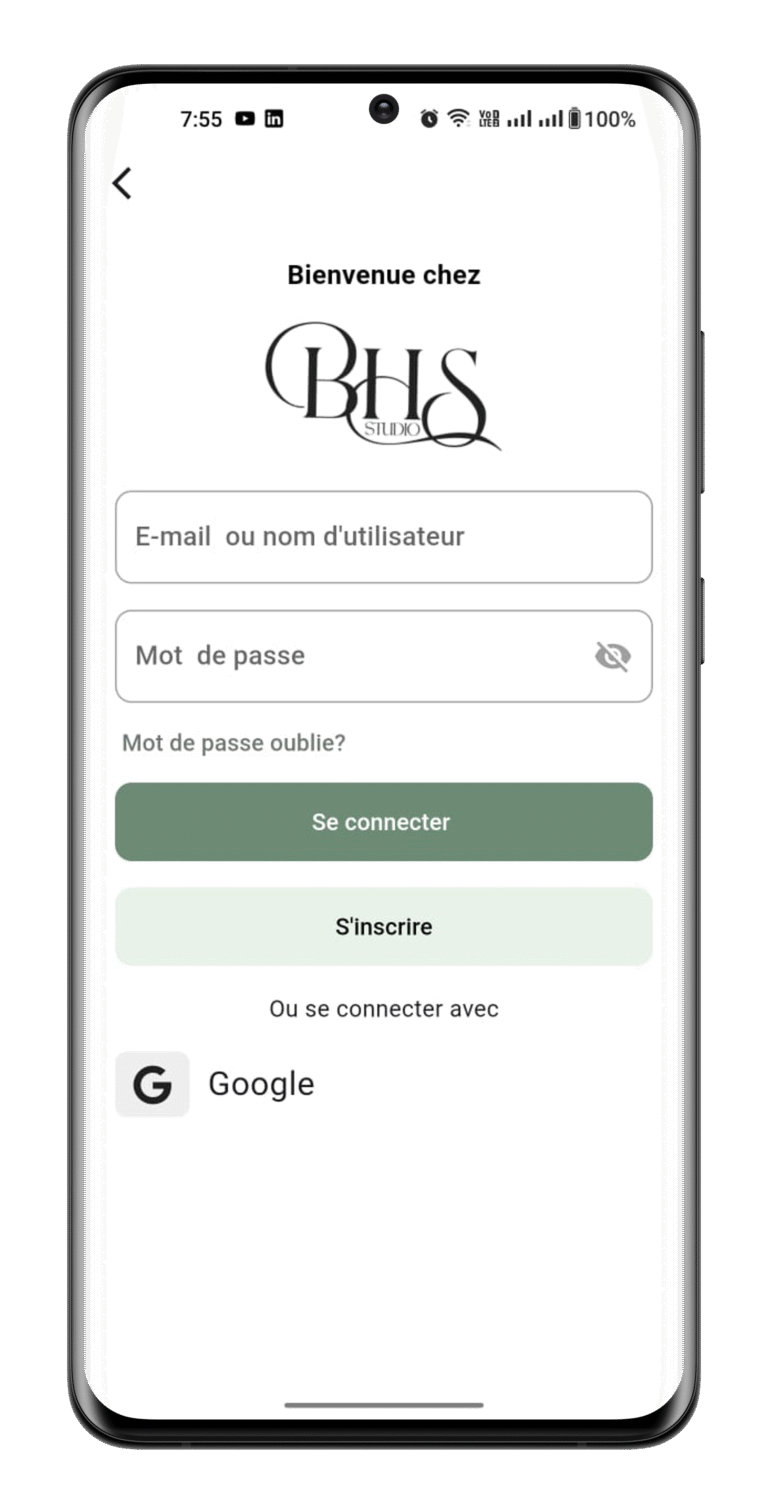Image resolution: width=768 pixels, height=1503 pixels.
Task: Tap the Se connecter button
Action: (383, 822)
